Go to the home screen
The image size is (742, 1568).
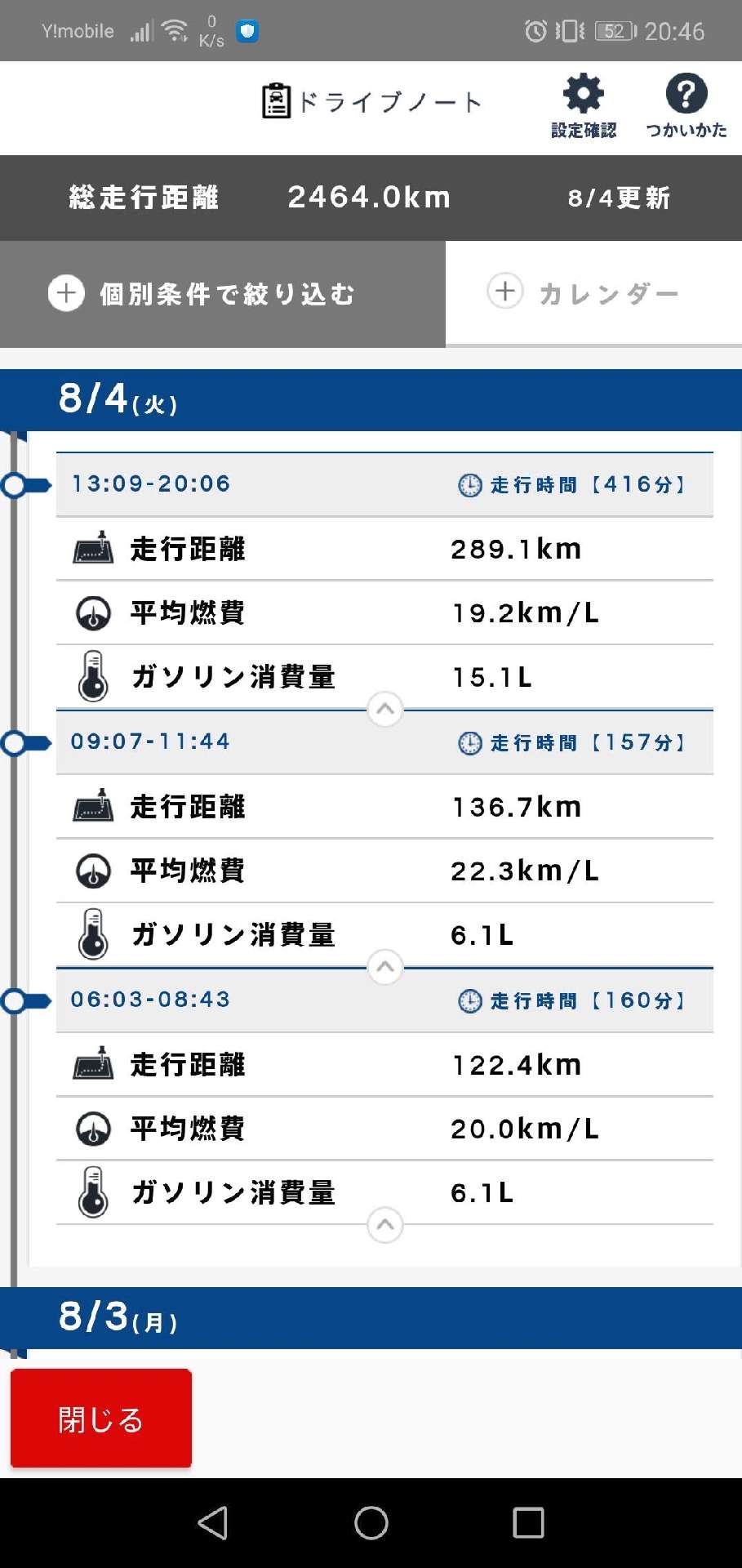coord(371,1523)
